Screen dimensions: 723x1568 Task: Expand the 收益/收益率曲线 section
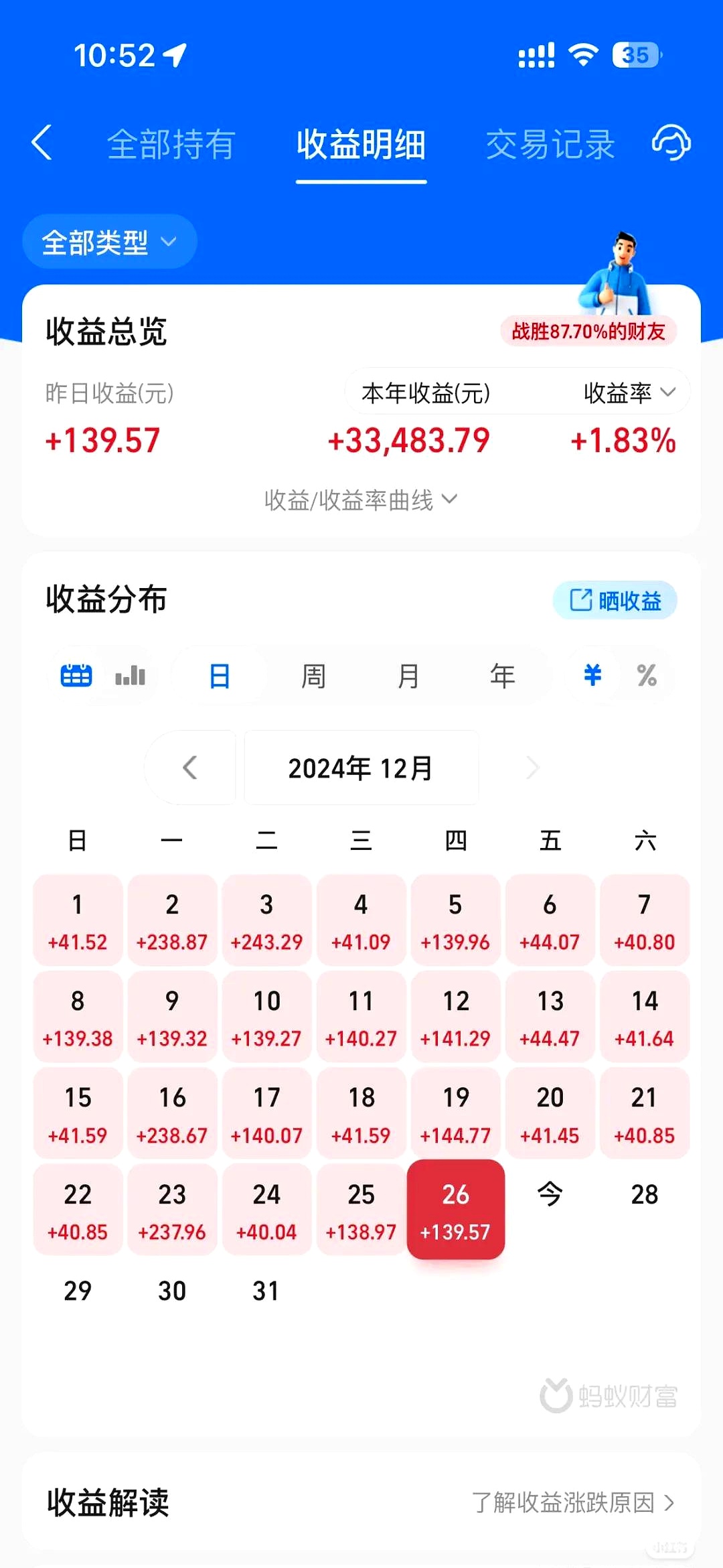[361, 500]
